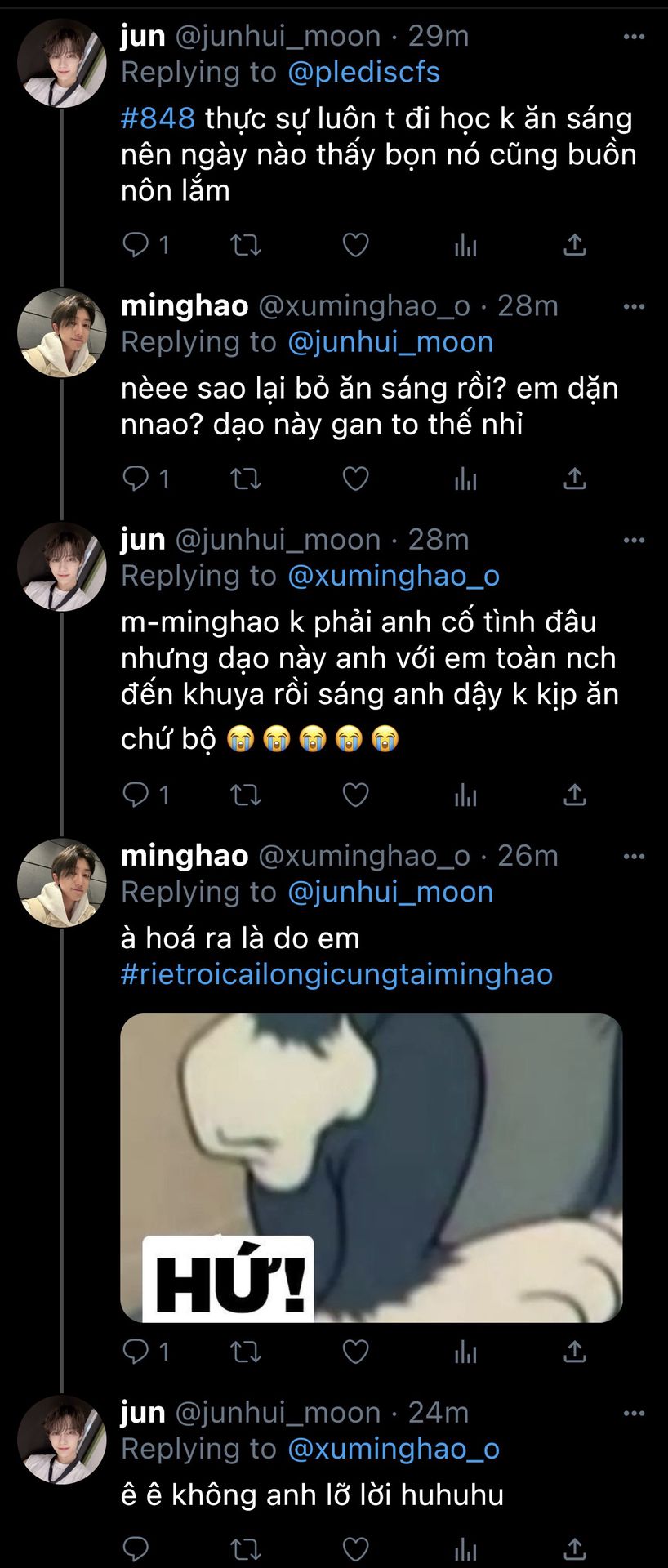Like minghao's tweet with the meme image
This screenshot has height=1568, width=668.
tap(355, 1352)
